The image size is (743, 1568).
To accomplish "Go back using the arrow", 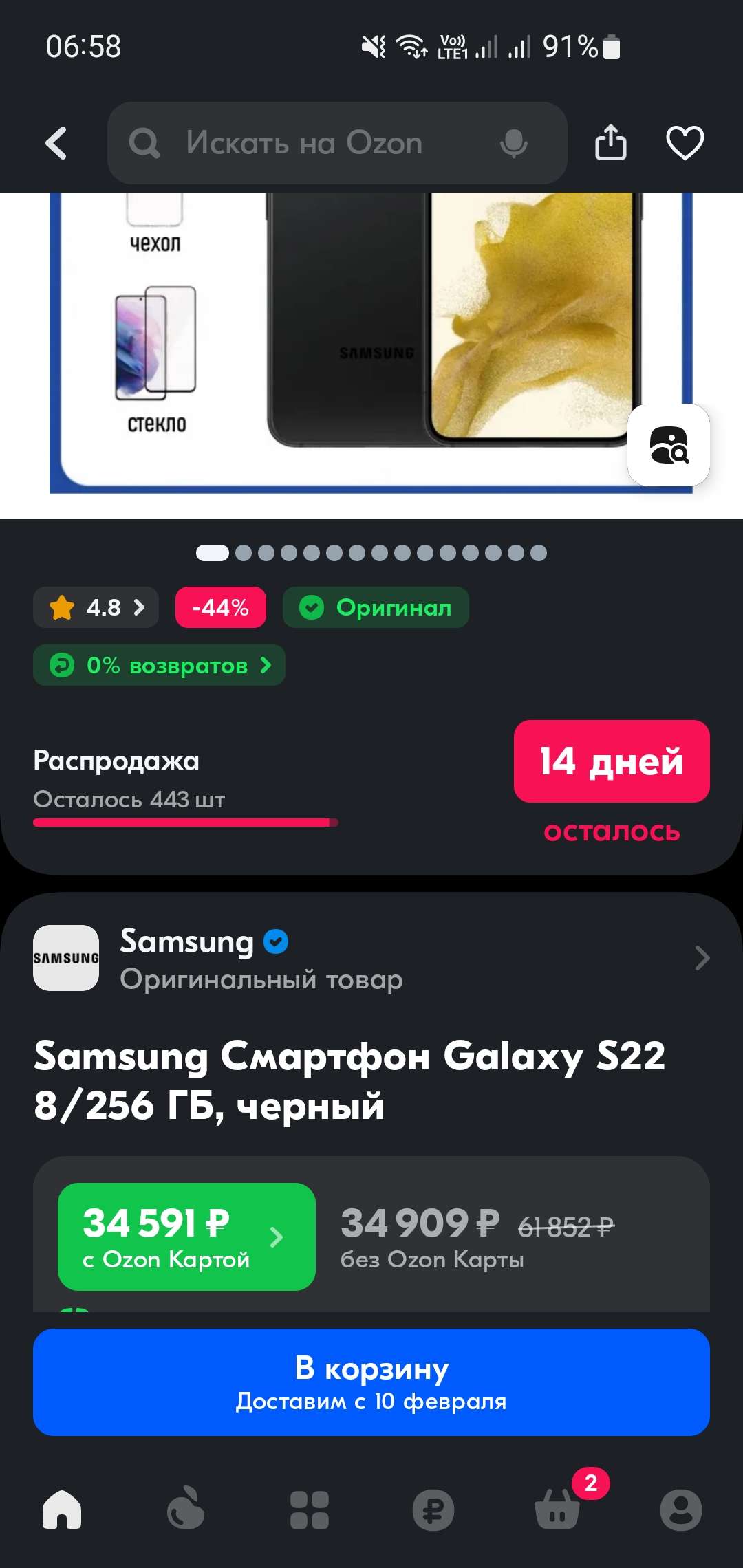I will coord(56,143).
